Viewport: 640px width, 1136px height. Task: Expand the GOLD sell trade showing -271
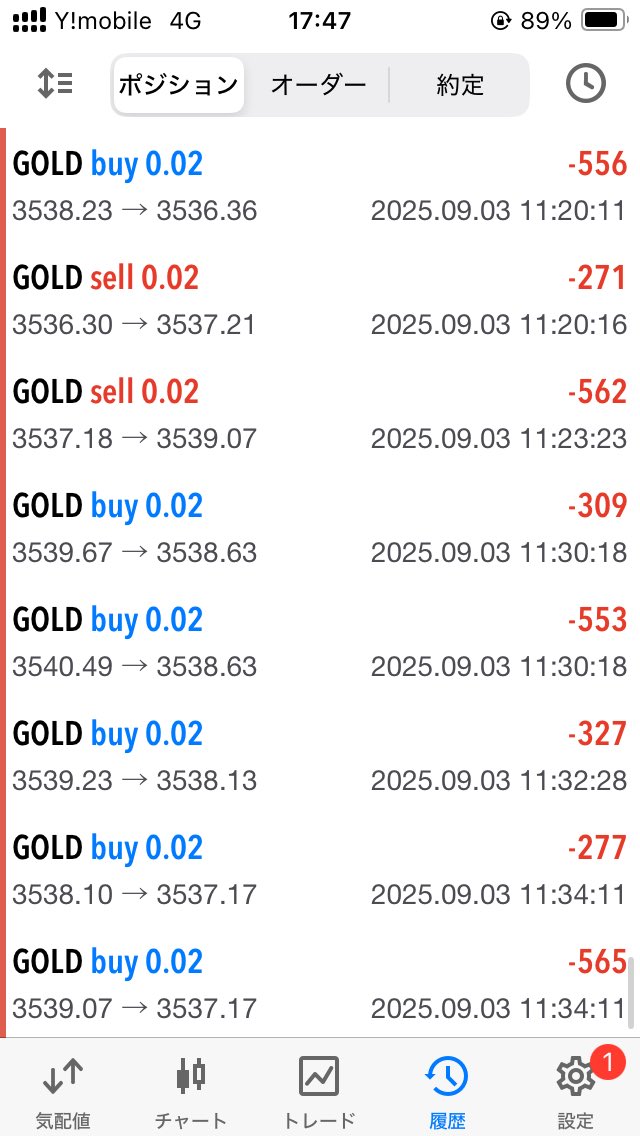pyautogui.click(x=320, y=300)
